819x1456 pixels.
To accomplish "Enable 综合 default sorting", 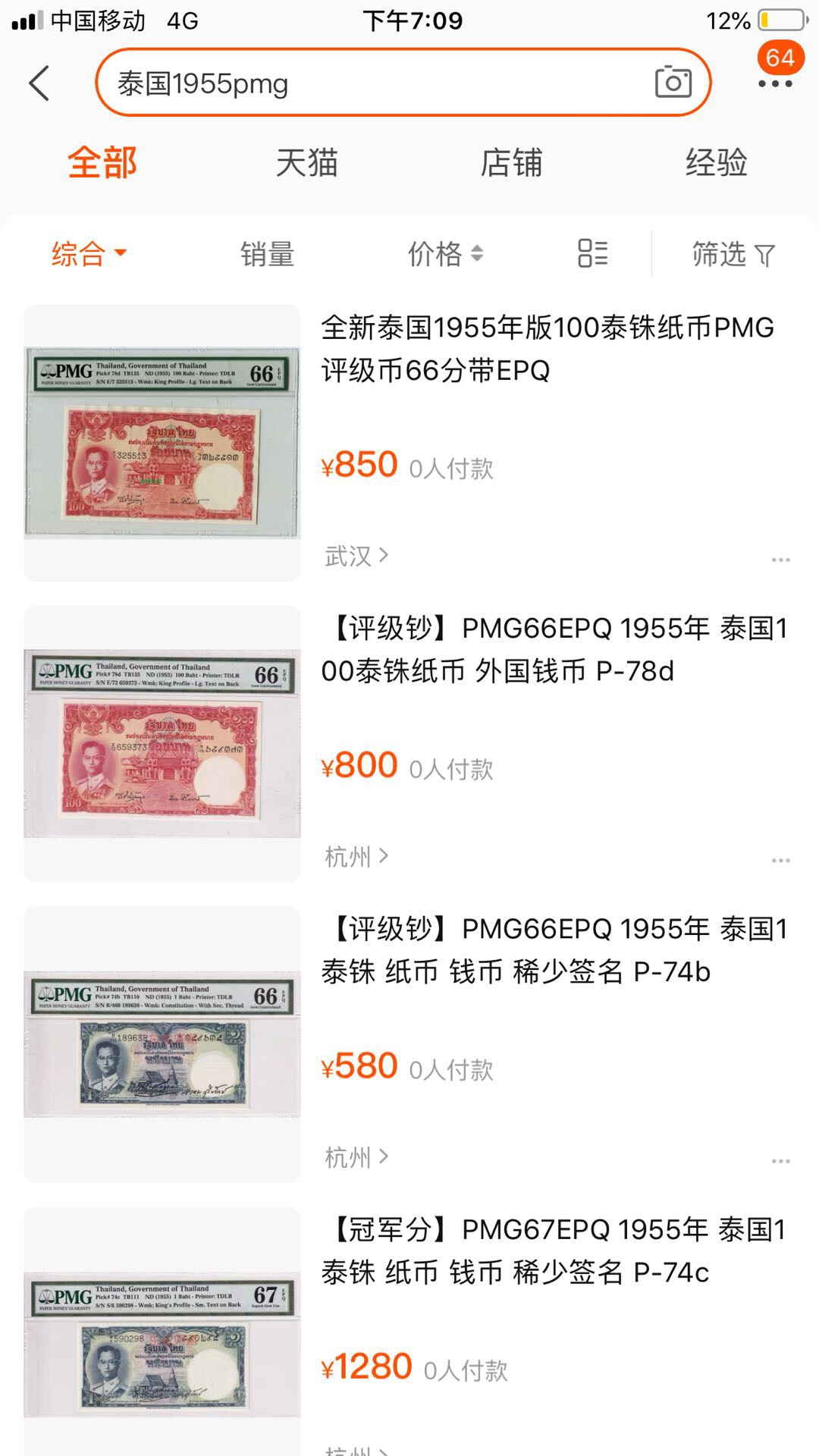I will point(81,254).
